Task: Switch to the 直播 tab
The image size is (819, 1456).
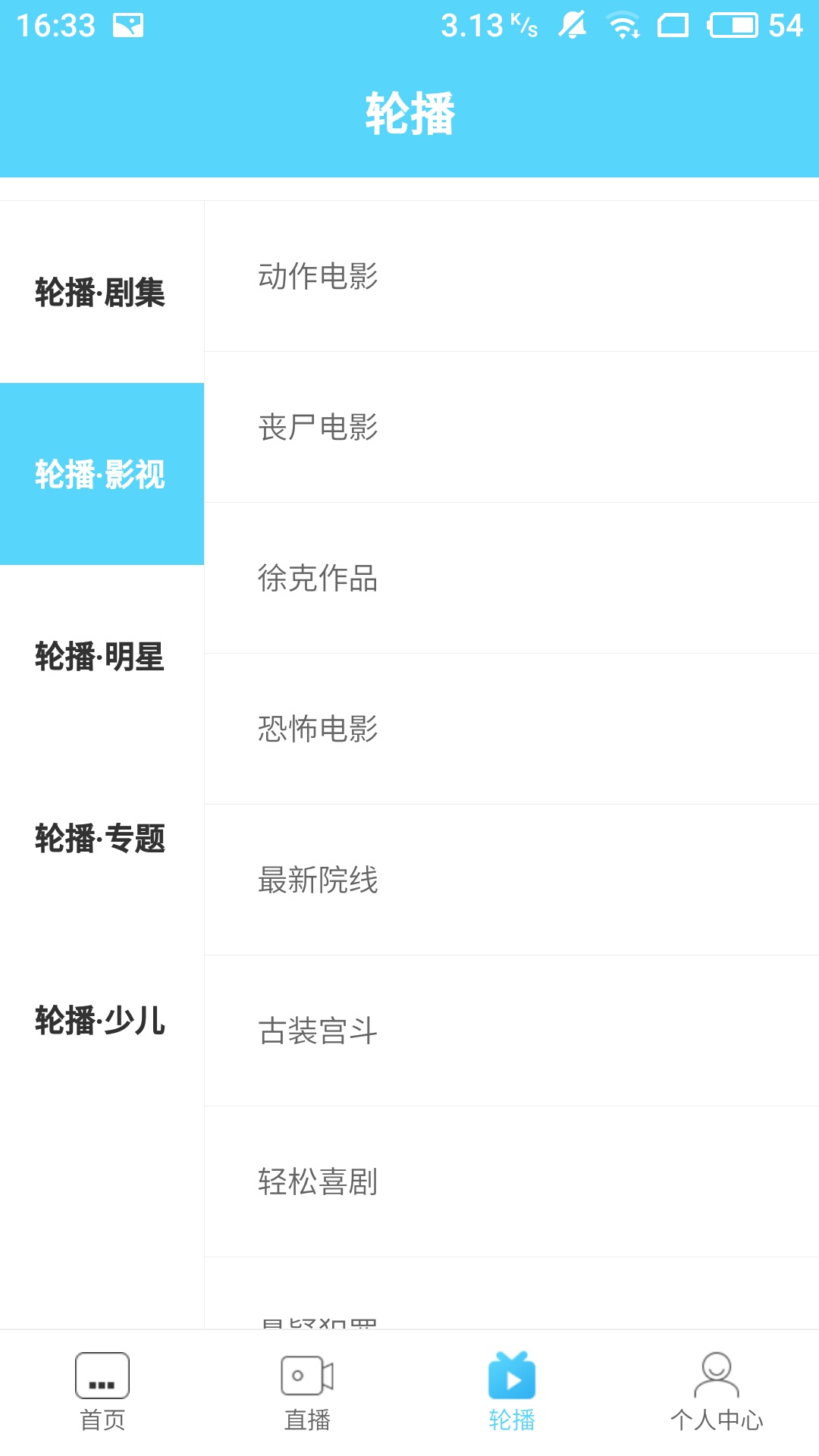Action: pos(307,1393)
